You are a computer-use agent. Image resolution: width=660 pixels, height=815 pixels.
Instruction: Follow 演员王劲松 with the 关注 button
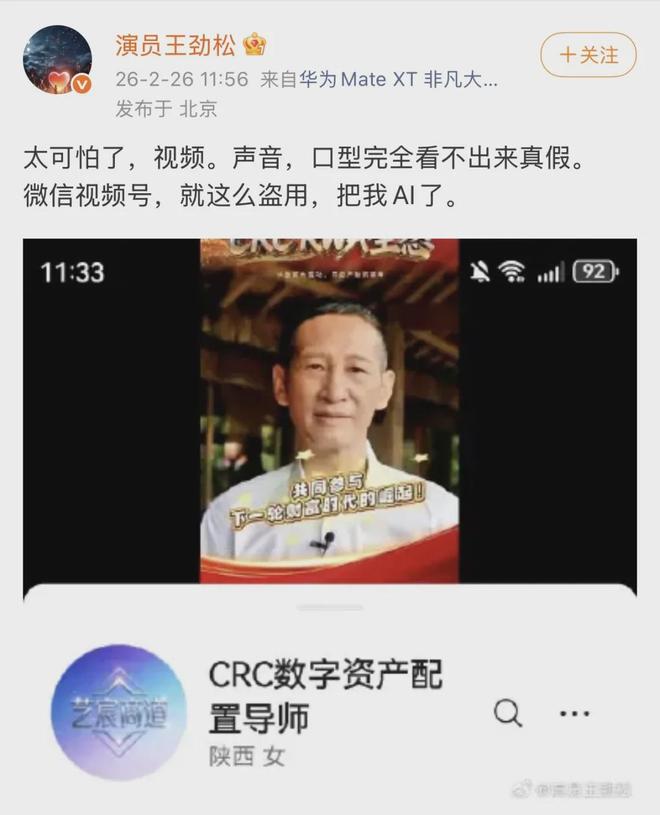tap(588, 54)
